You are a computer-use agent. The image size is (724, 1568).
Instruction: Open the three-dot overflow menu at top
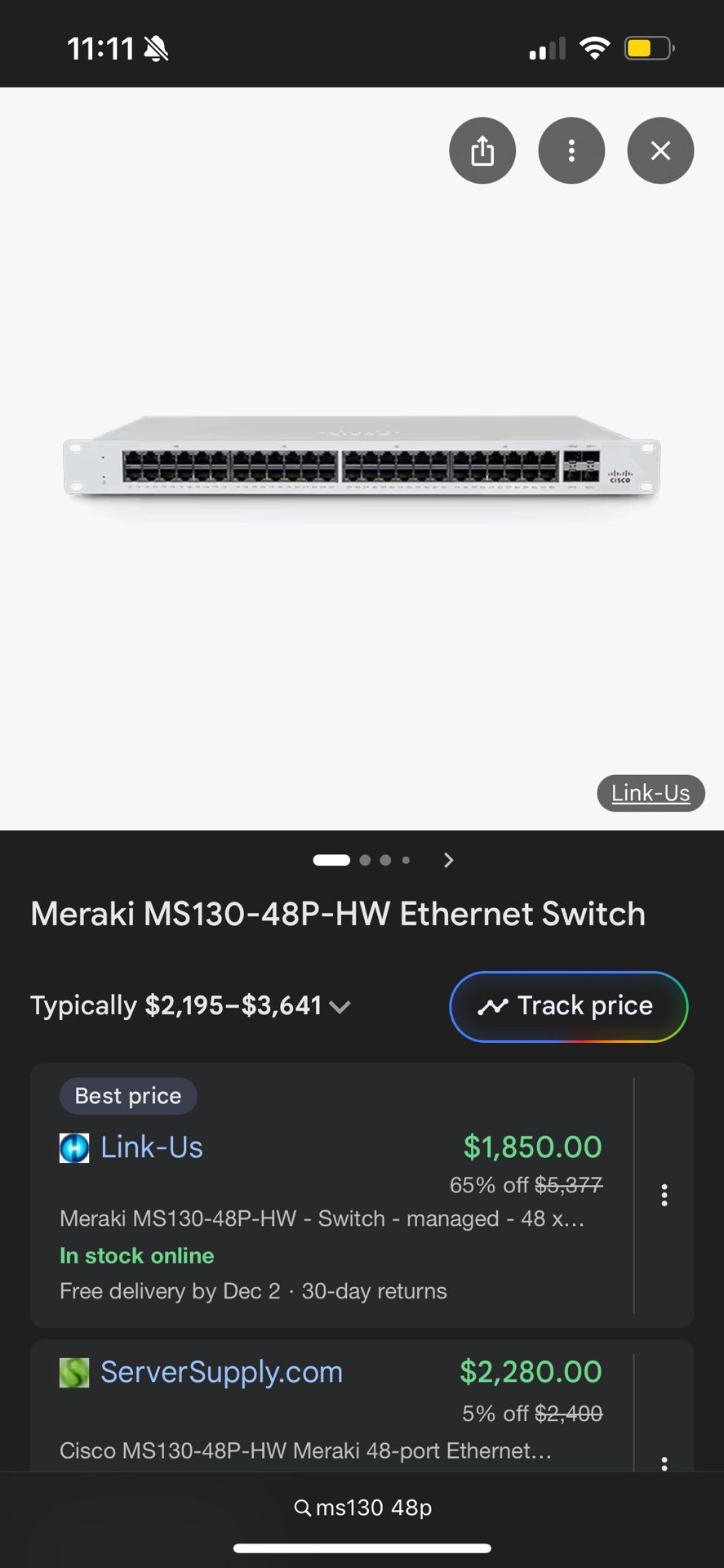point(571,150)
